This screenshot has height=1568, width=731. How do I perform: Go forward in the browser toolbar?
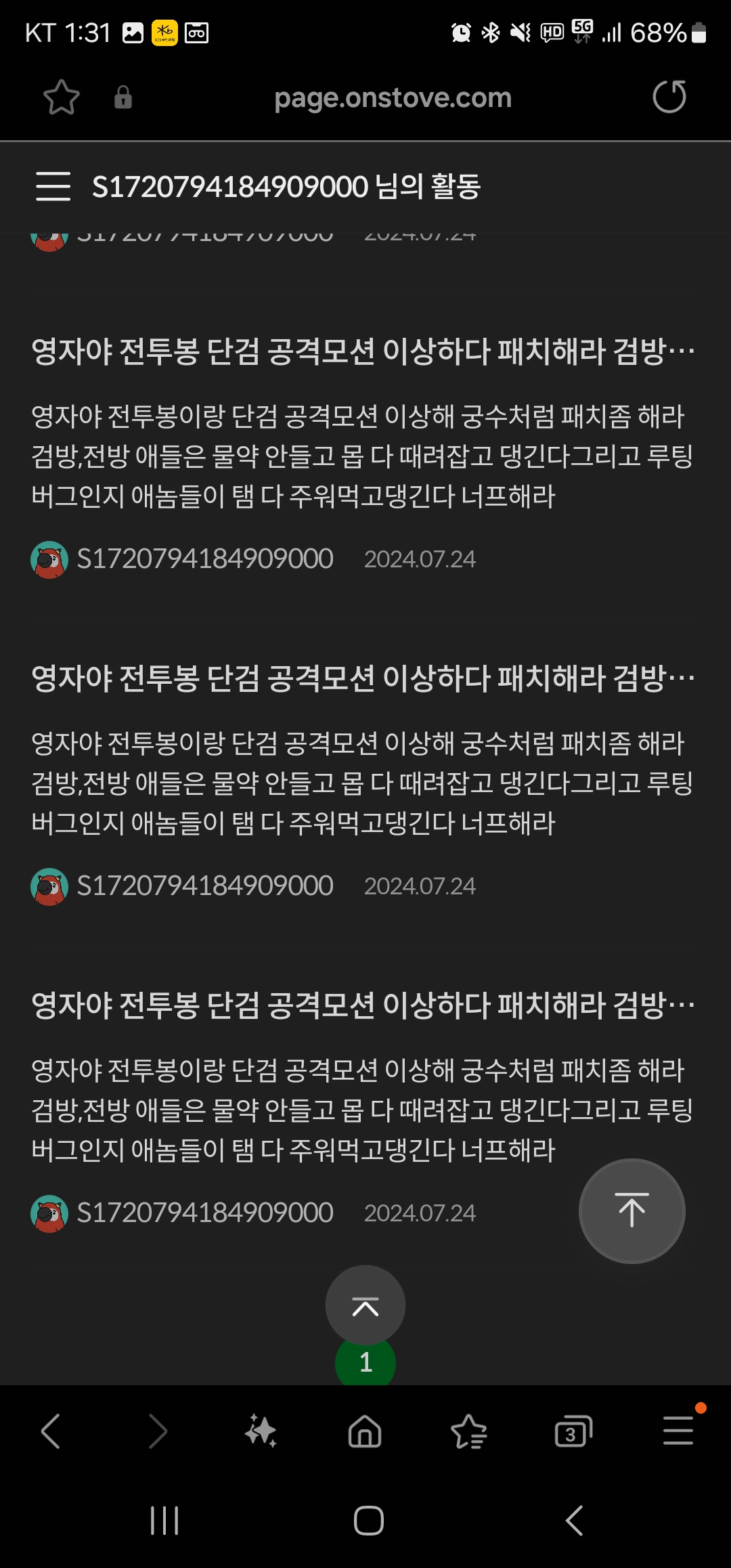click(157, 1431)
